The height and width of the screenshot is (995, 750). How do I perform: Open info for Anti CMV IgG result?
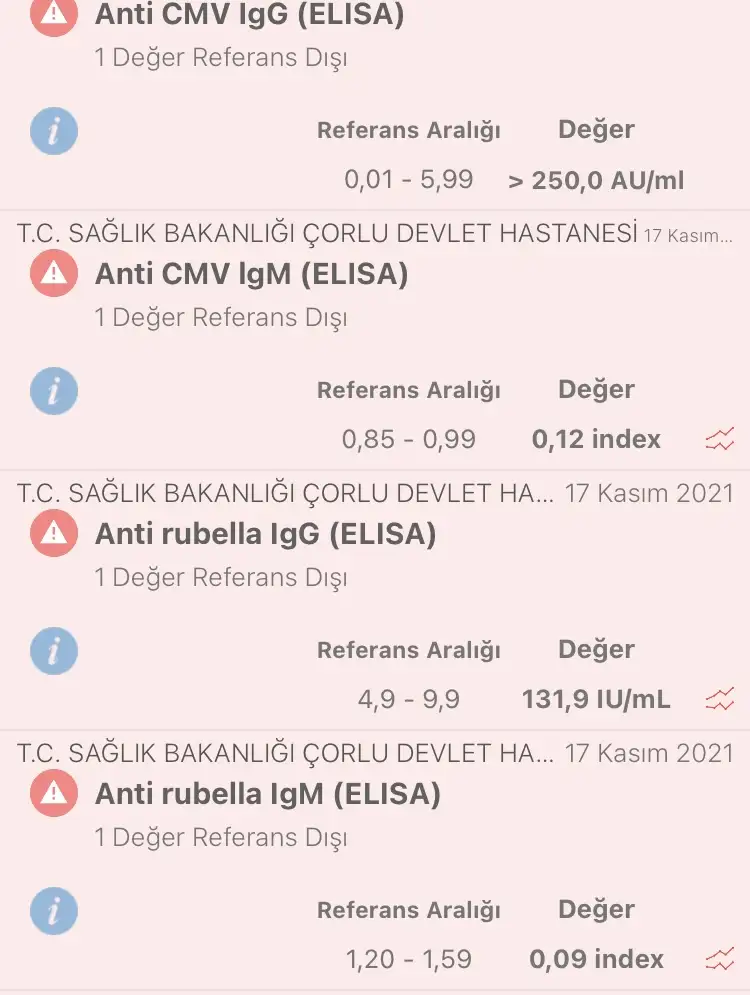click(x=54, y=131)
